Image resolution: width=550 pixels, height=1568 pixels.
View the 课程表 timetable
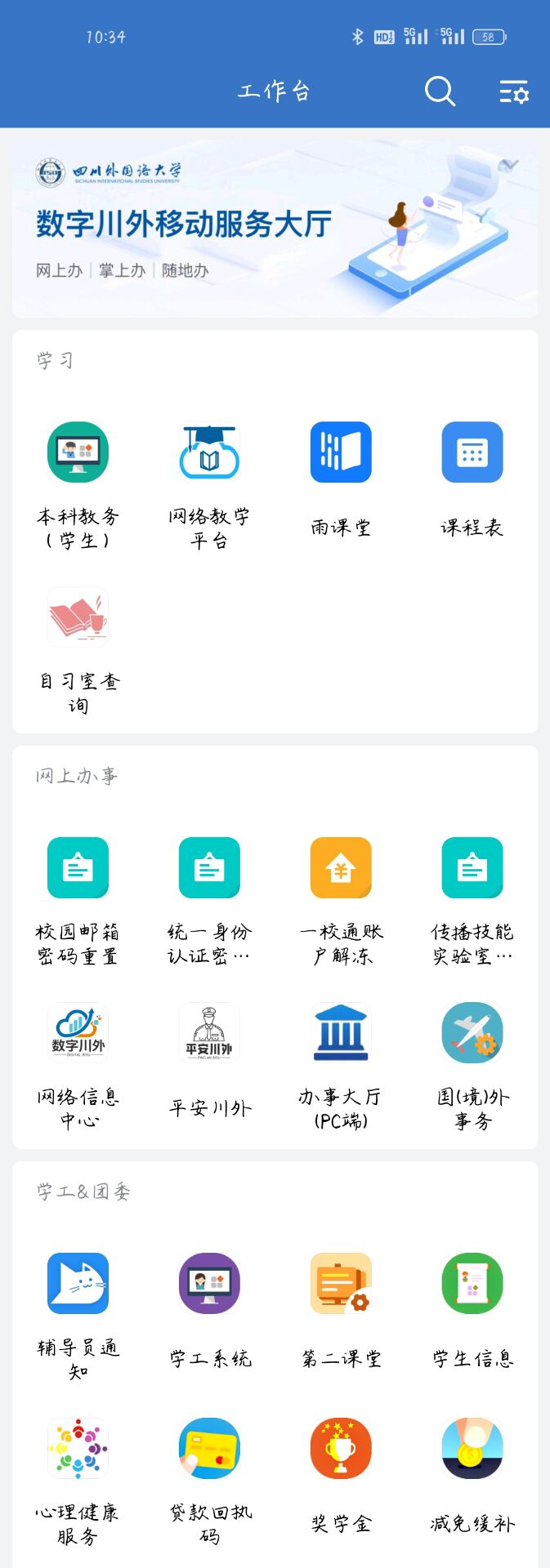click(472, 452)
